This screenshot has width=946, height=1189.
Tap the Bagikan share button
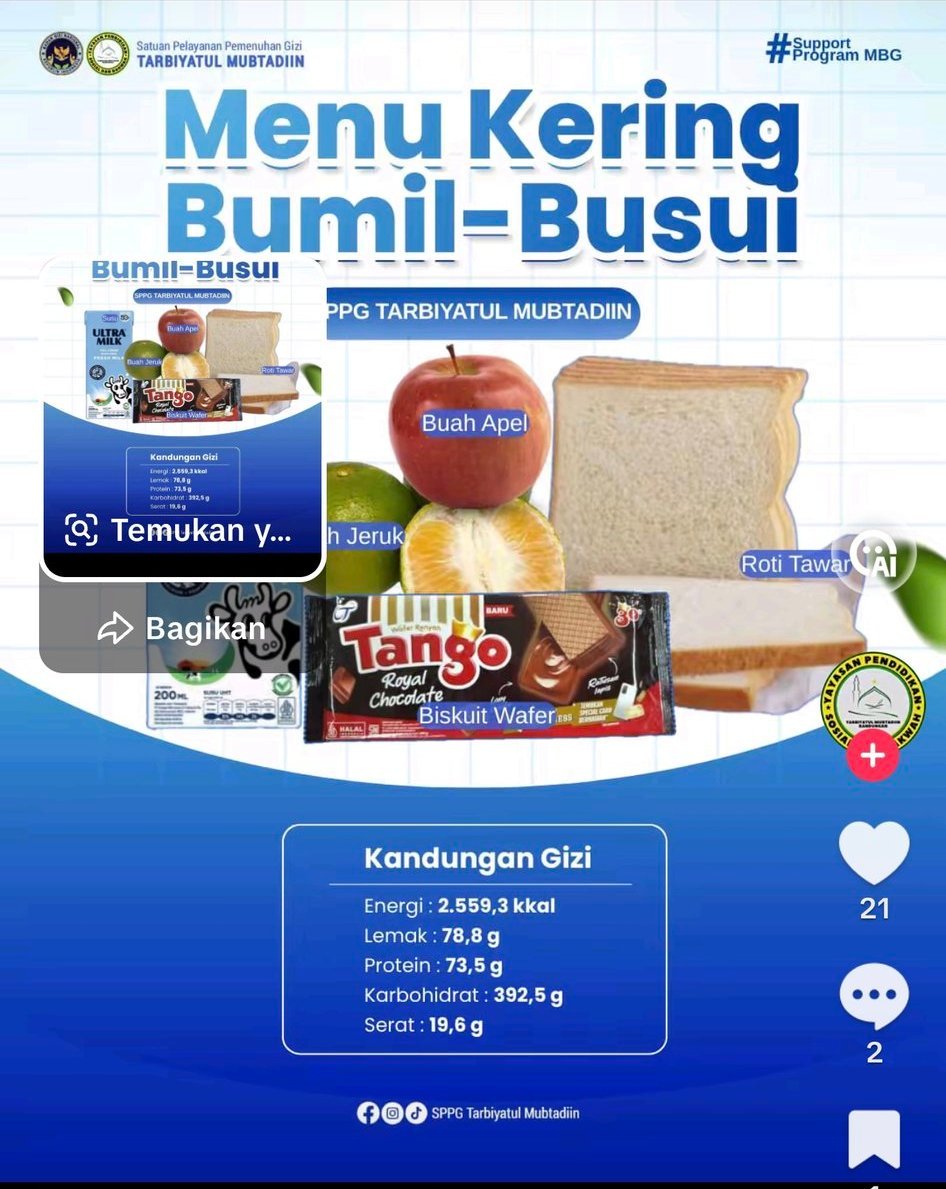182,628
